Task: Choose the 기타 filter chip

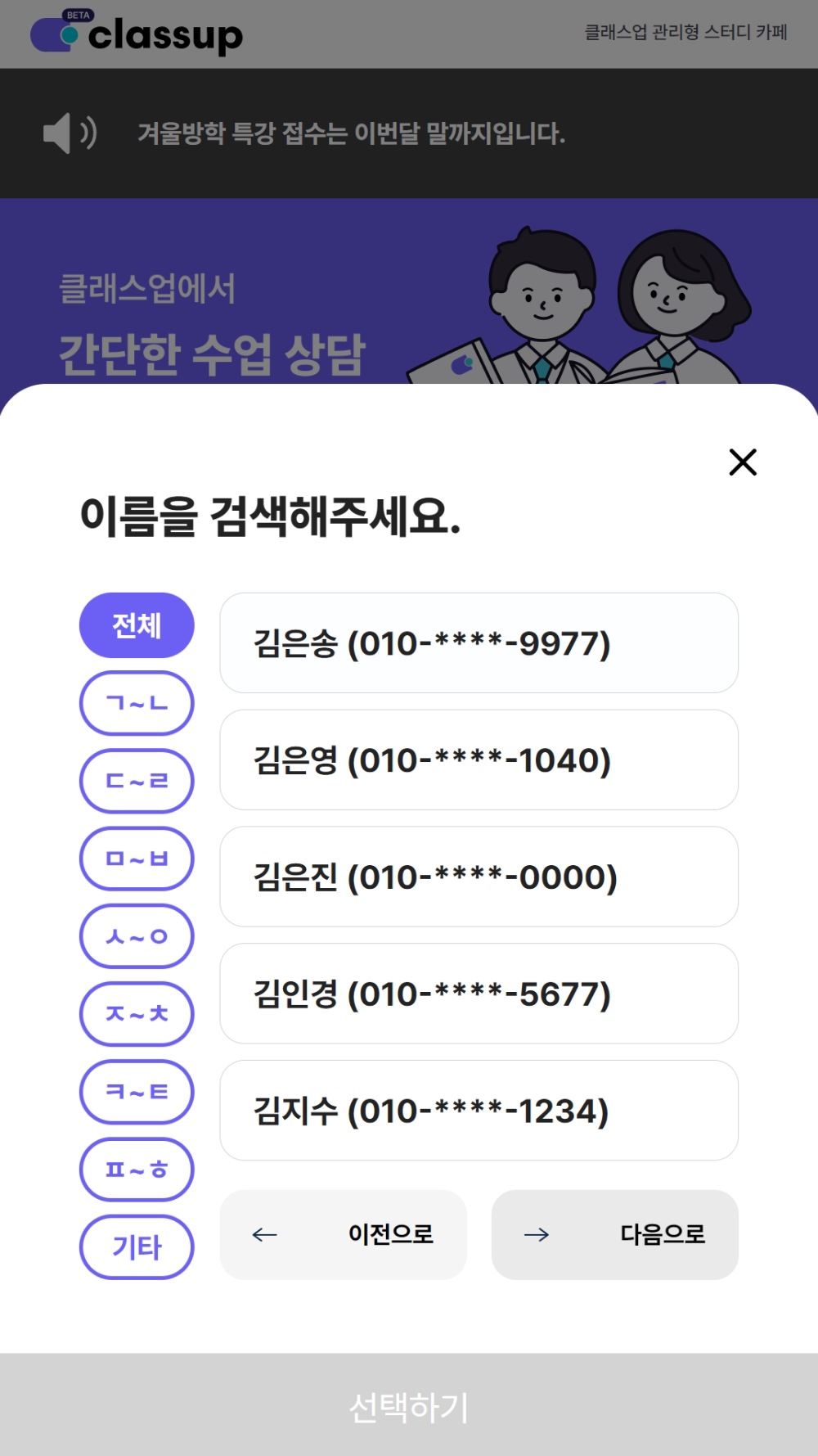Action: pos(137,1247)
